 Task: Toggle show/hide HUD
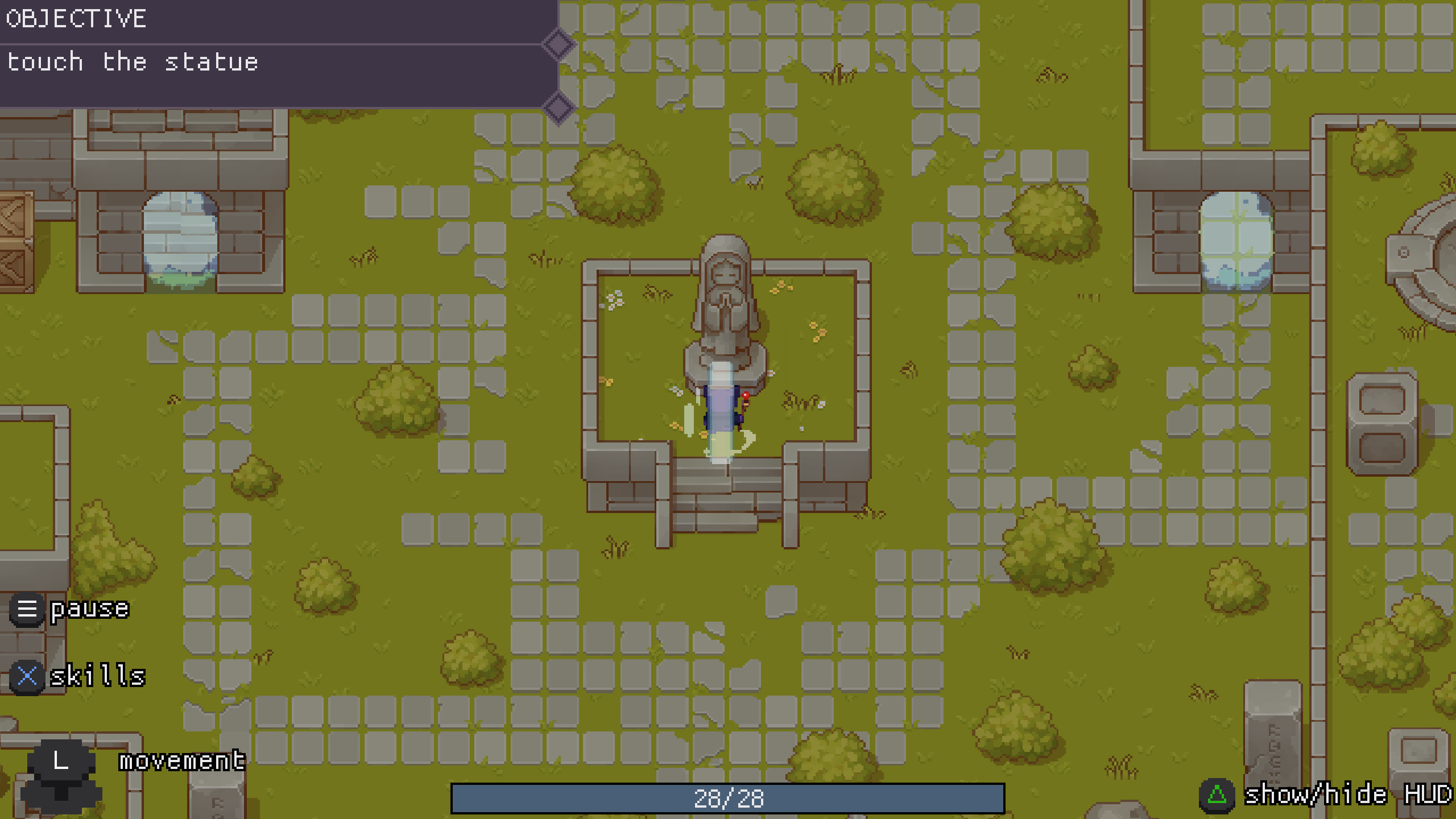[1217, 795]
